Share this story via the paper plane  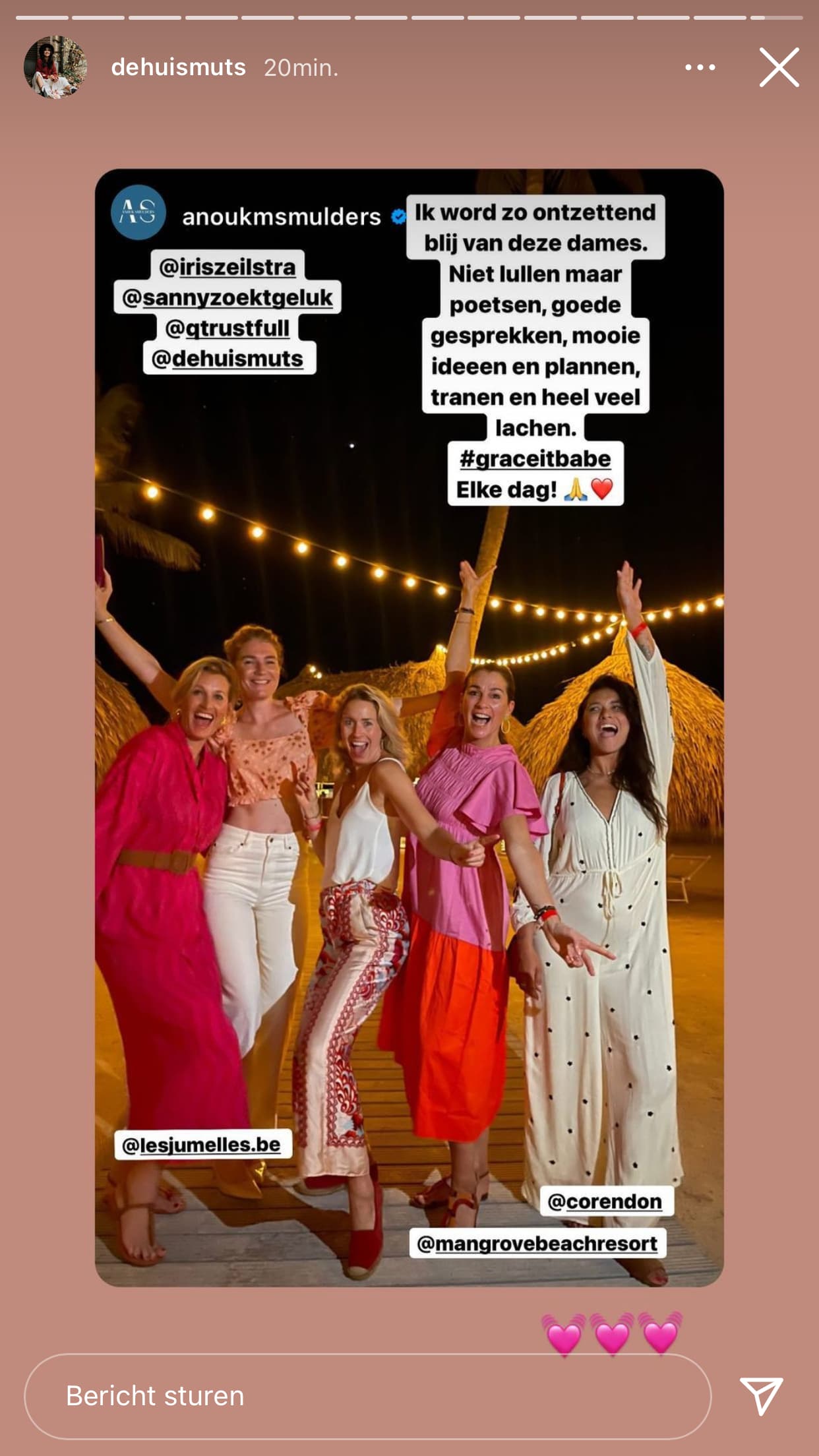pos(762,1395)
